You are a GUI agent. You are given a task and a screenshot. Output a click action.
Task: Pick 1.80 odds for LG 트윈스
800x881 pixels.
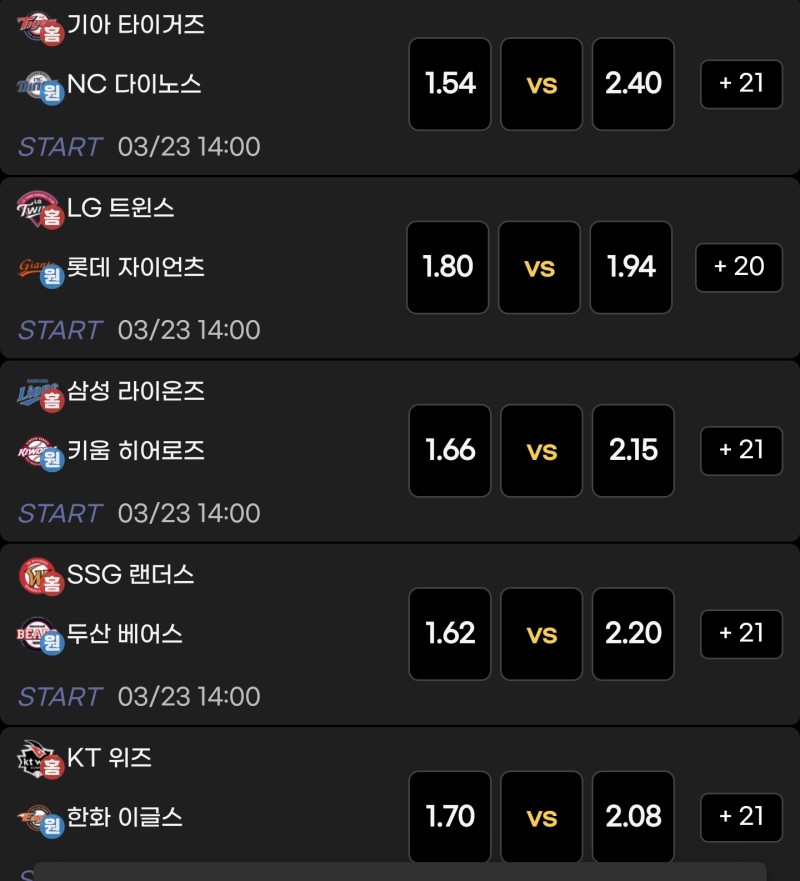click(448, 267)
